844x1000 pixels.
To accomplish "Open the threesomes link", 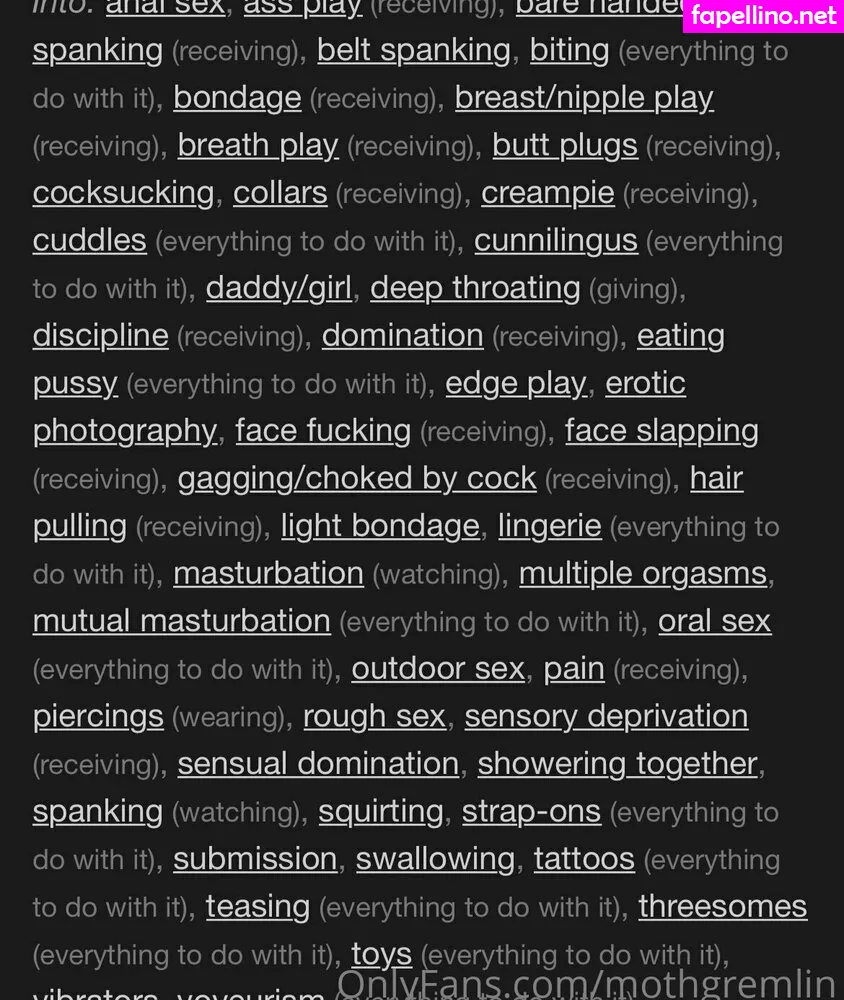I will point(722,907).
